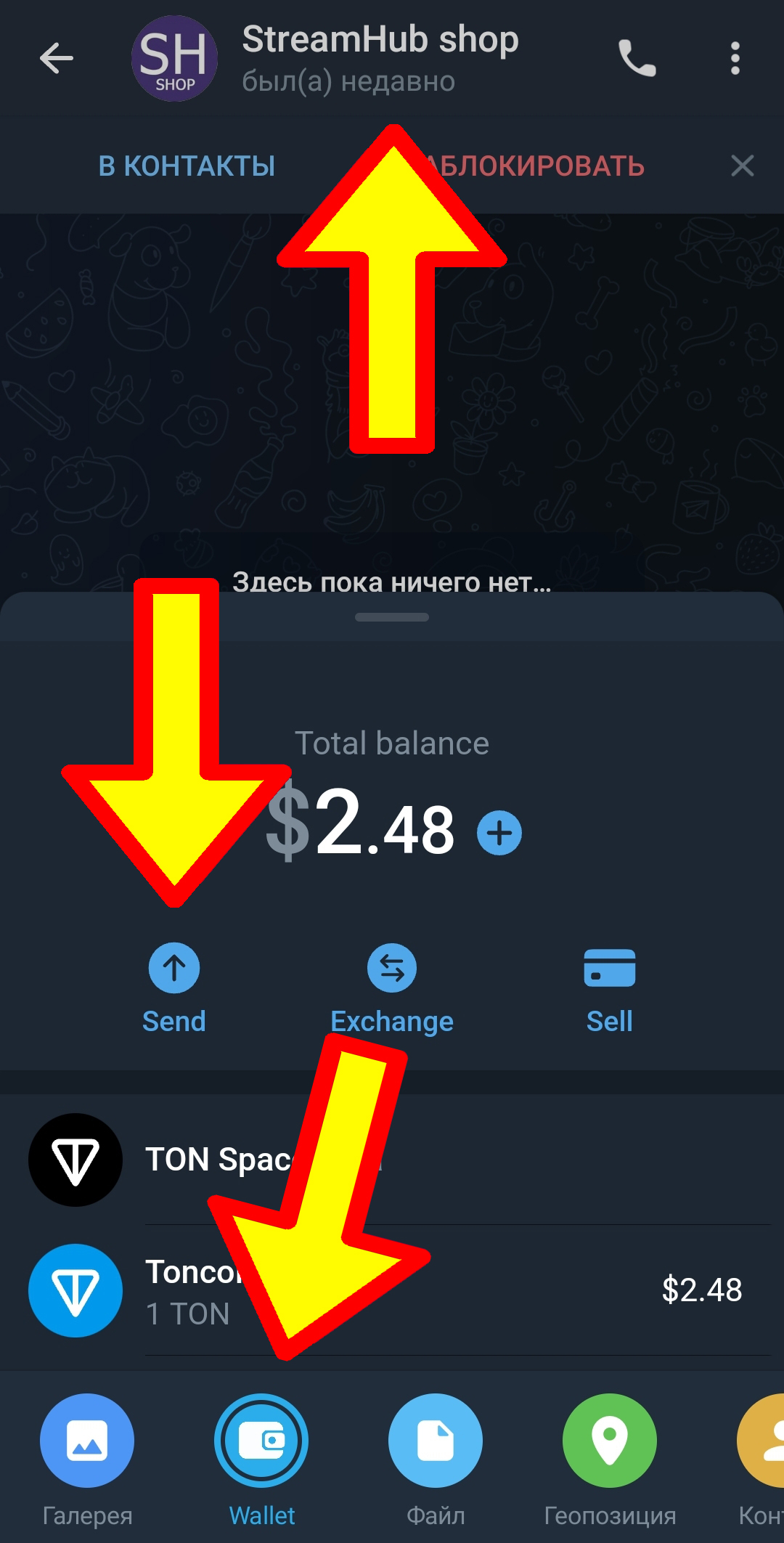Screen dimensions: 784x1543
Task: Go back from the StreamHub shop chat
Action: pyautogui.click(x=57, y=58)
